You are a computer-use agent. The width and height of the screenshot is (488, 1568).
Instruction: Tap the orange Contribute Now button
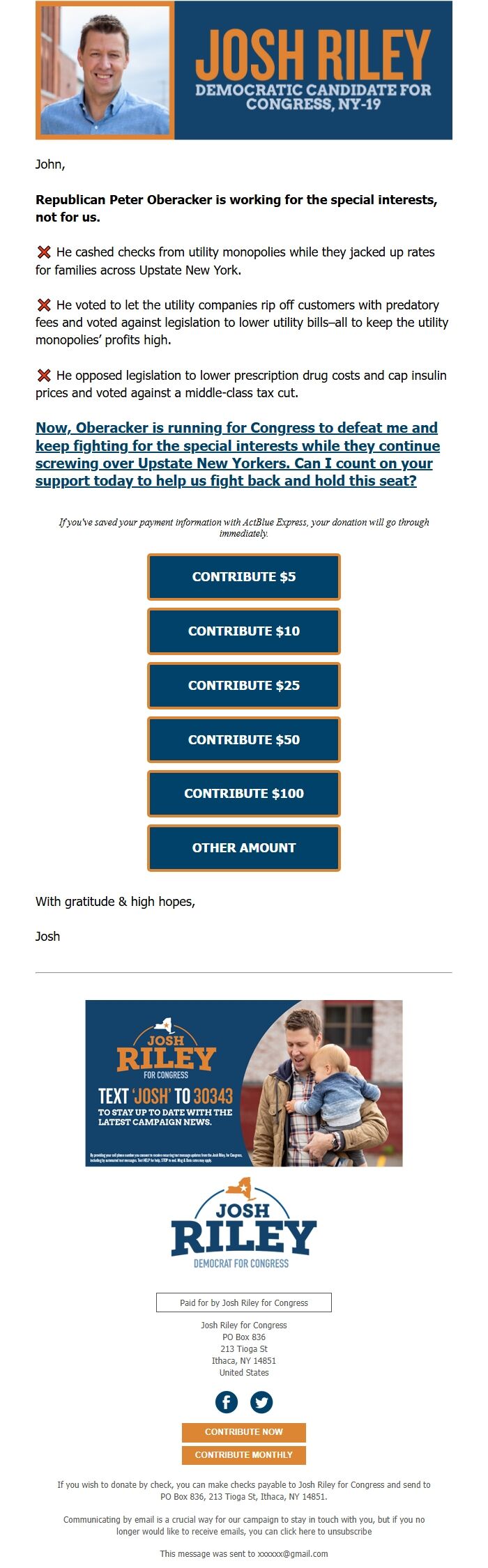click(244, 1431)
